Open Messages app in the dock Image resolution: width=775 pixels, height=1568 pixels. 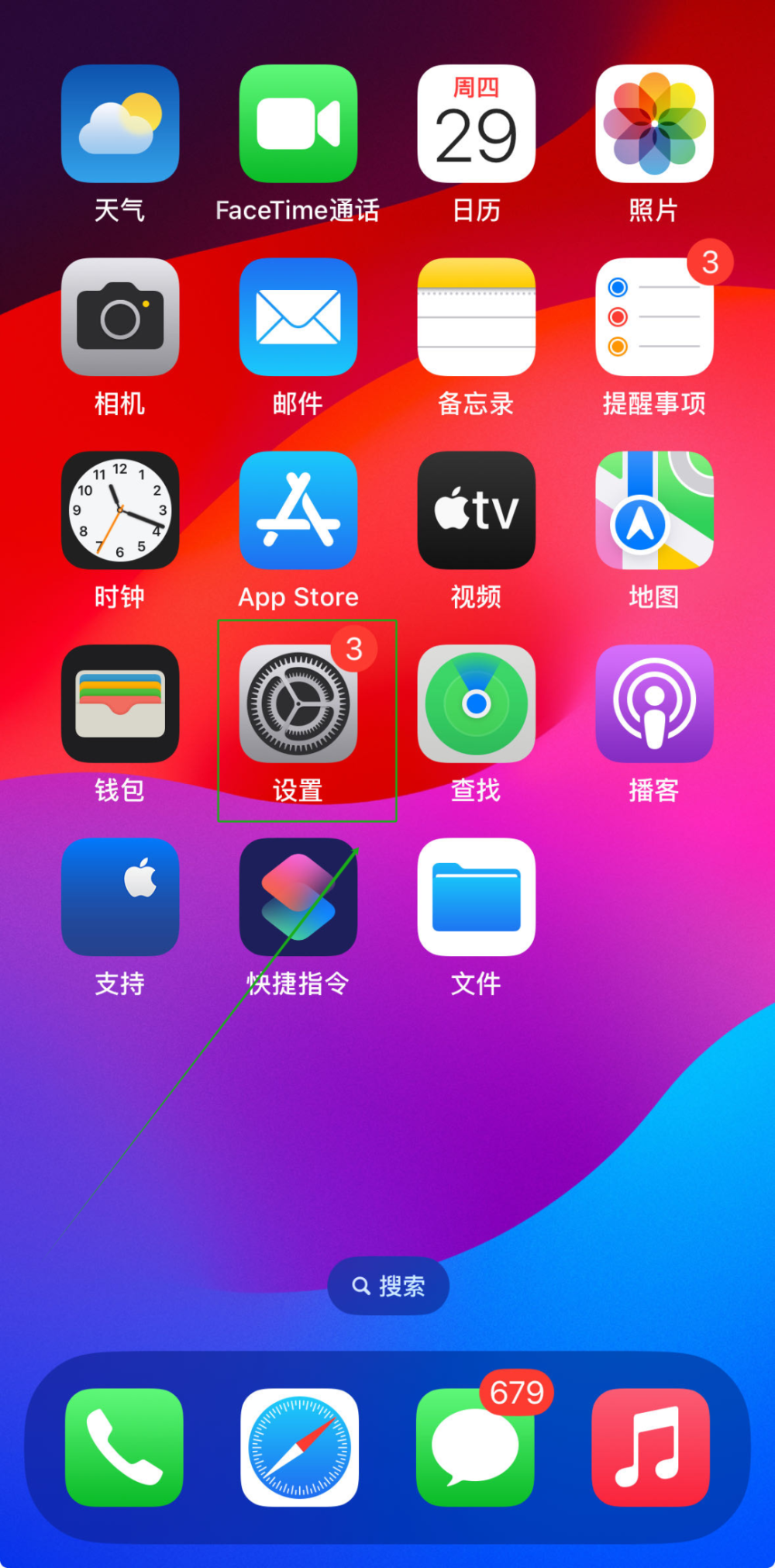pos(475,1447)
